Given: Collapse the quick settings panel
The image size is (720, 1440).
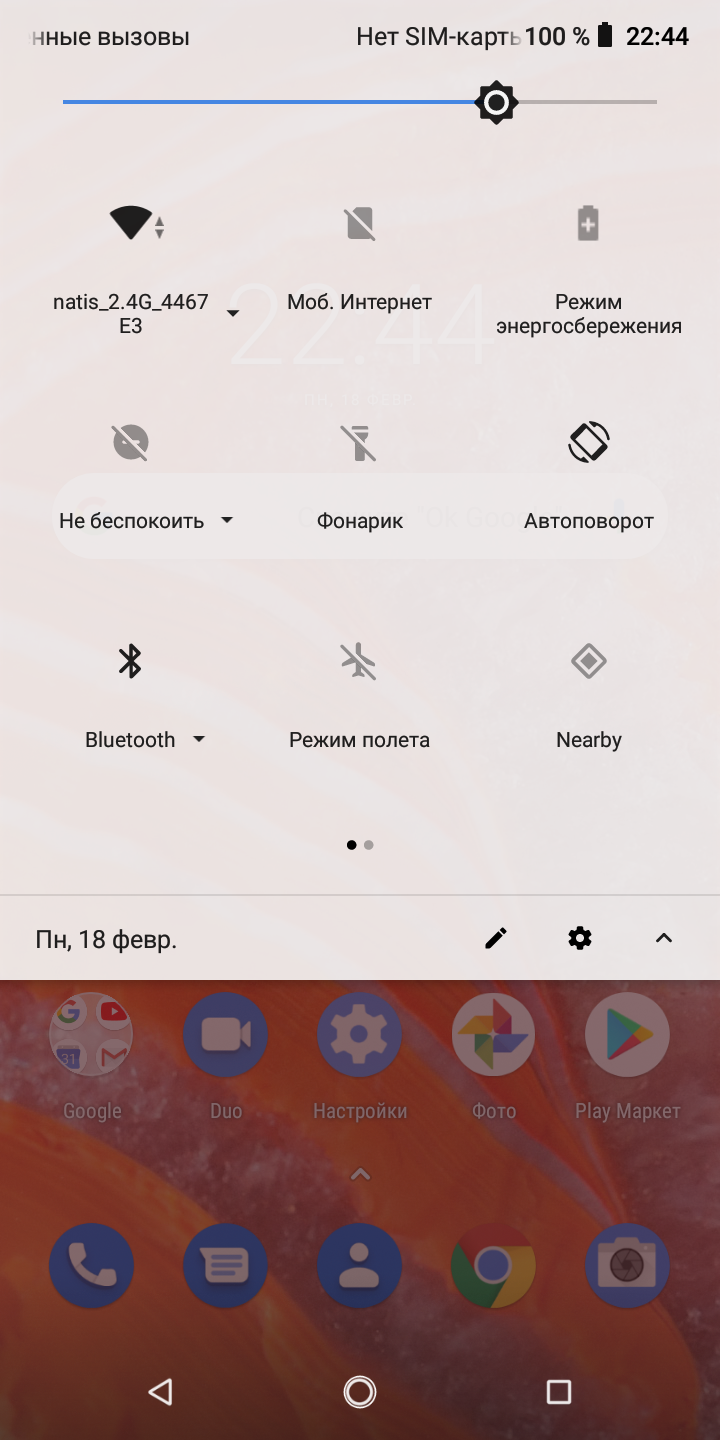Looking at the screenshot, I should point(664,938).
